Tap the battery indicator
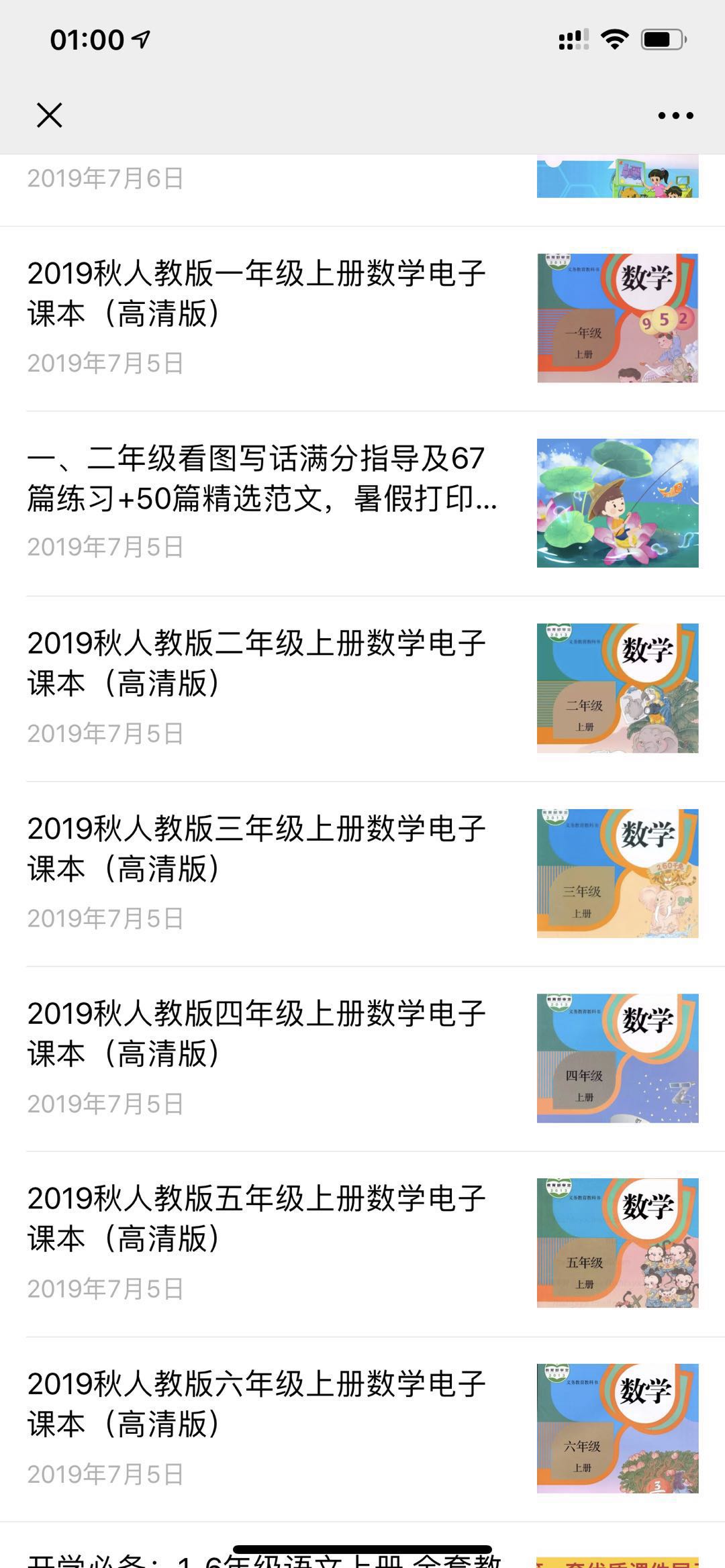Viewport: 725px width, 1568px height. 661,38
